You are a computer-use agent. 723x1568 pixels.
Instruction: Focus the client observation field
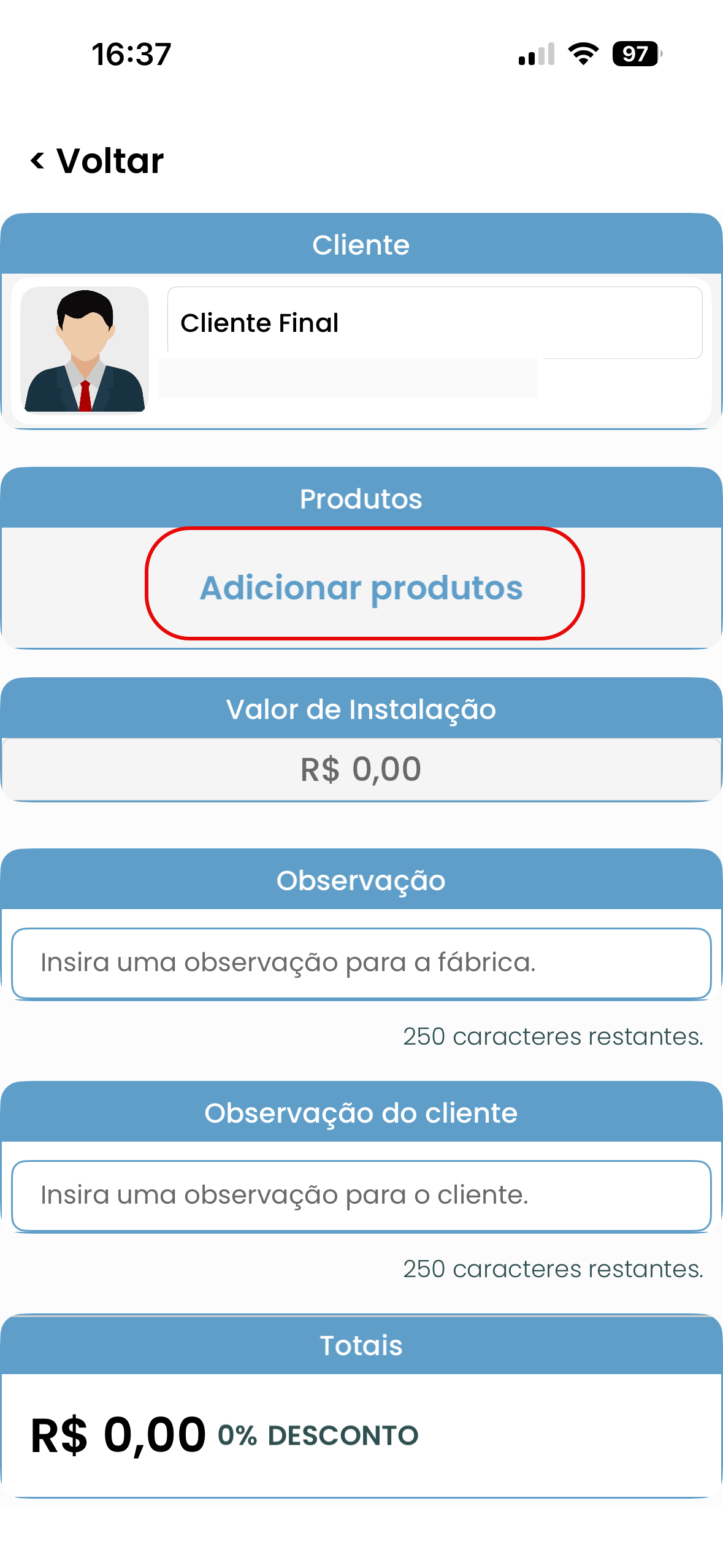(x=361, y=1195)
